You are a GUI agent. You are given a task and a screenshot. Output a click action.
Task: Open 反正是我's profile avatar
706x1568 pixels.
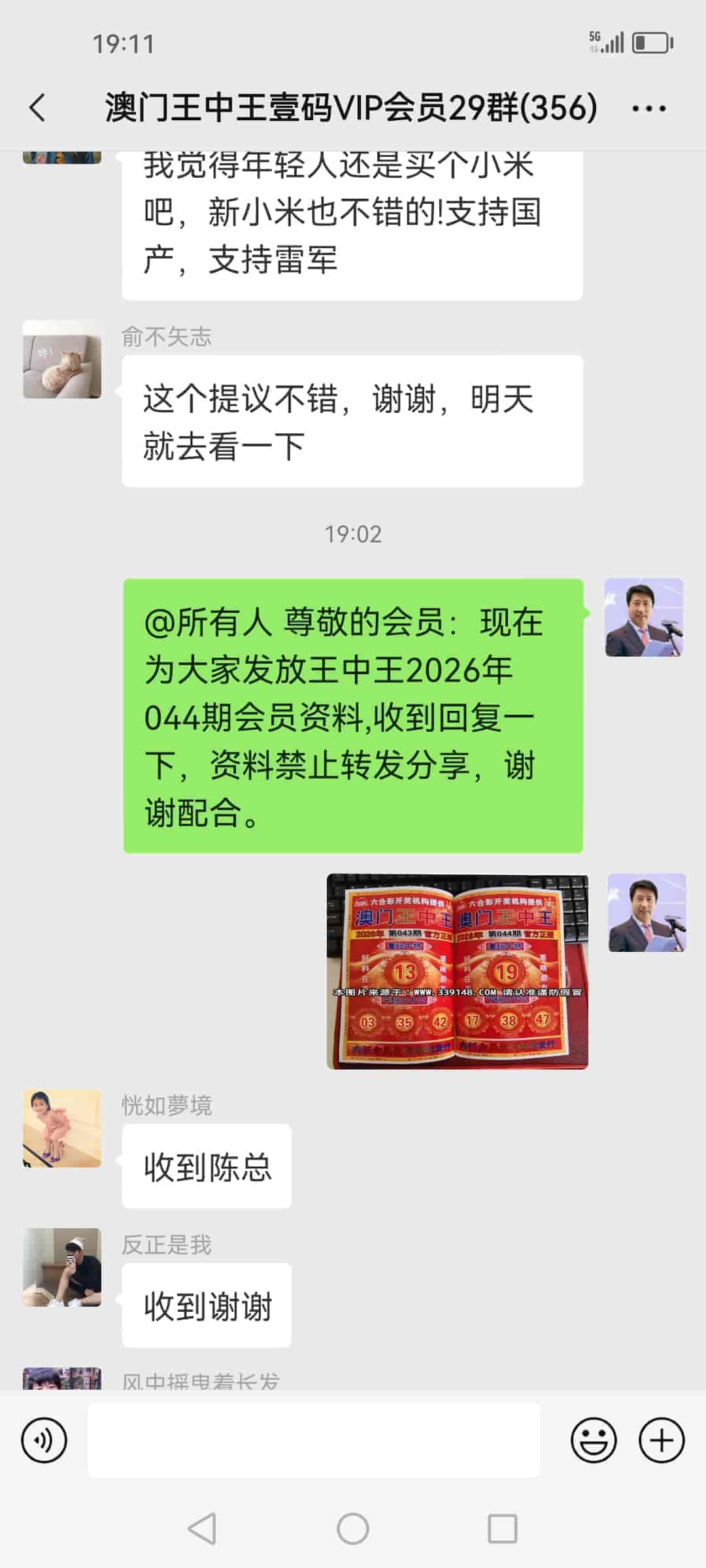click(x=62, y=1267)
